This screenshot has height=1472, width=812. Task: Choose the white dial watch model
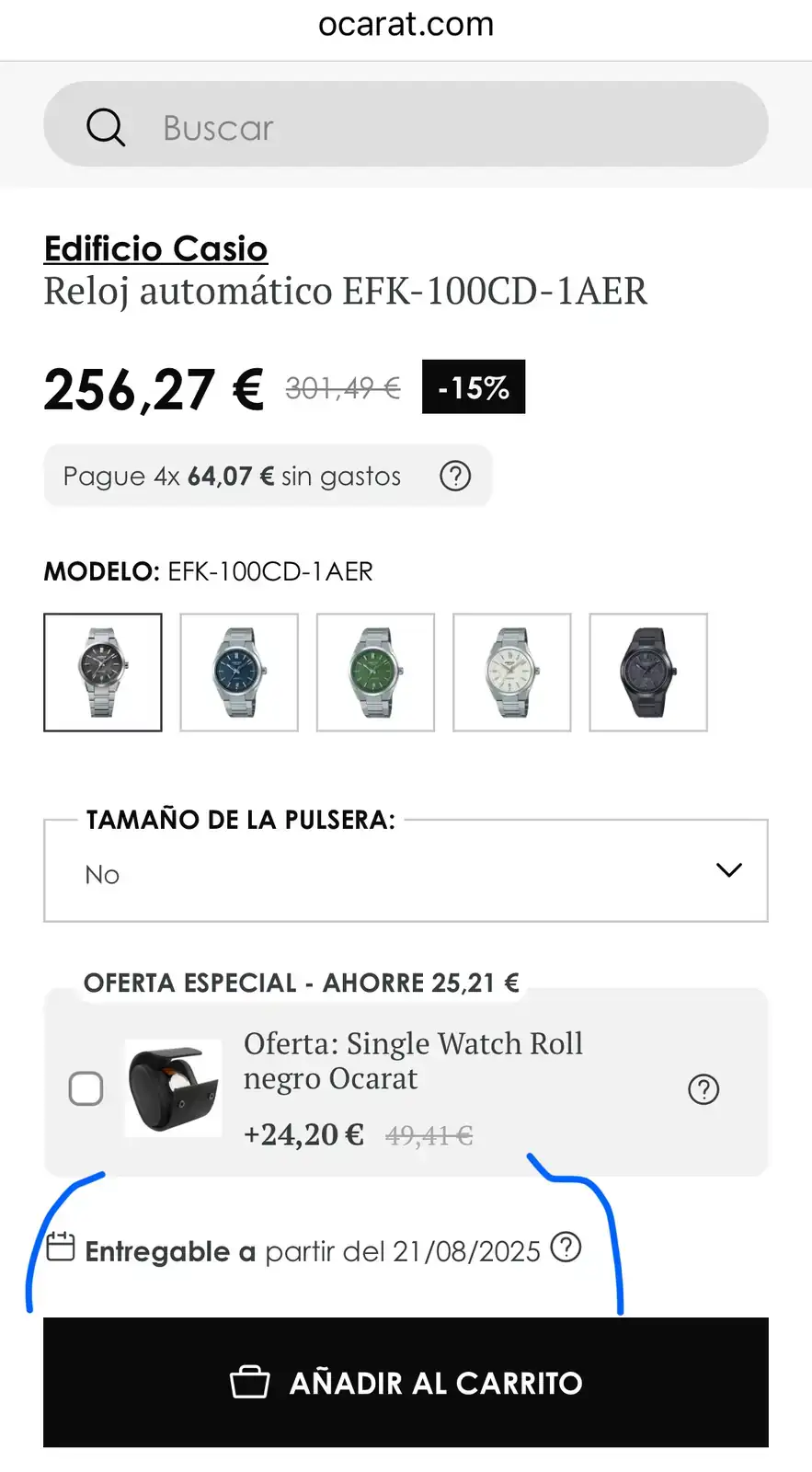tap(511, 673)
